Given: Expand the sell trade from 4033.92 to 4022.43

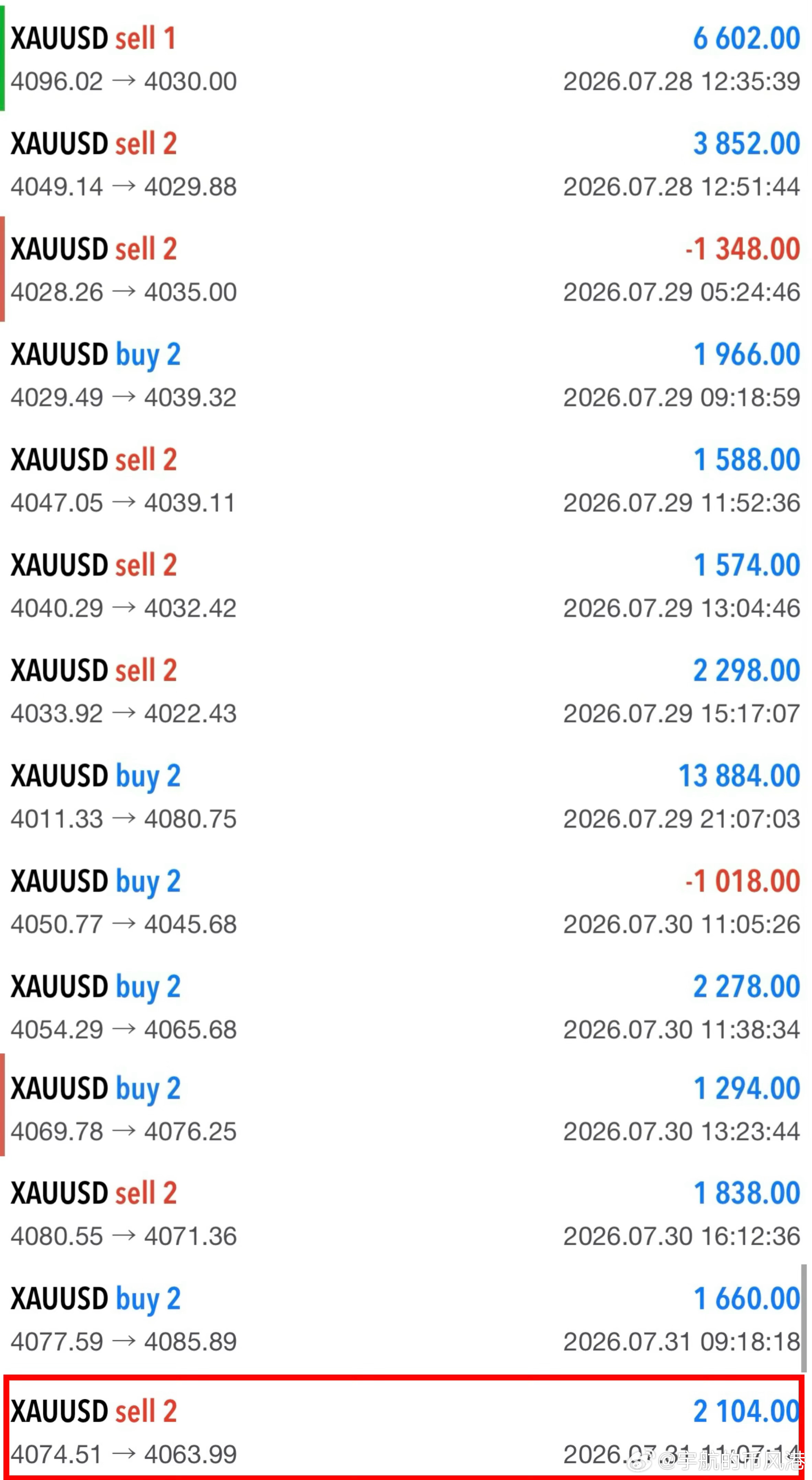Looking at the screenshot, I should click(x=406, y=691).
